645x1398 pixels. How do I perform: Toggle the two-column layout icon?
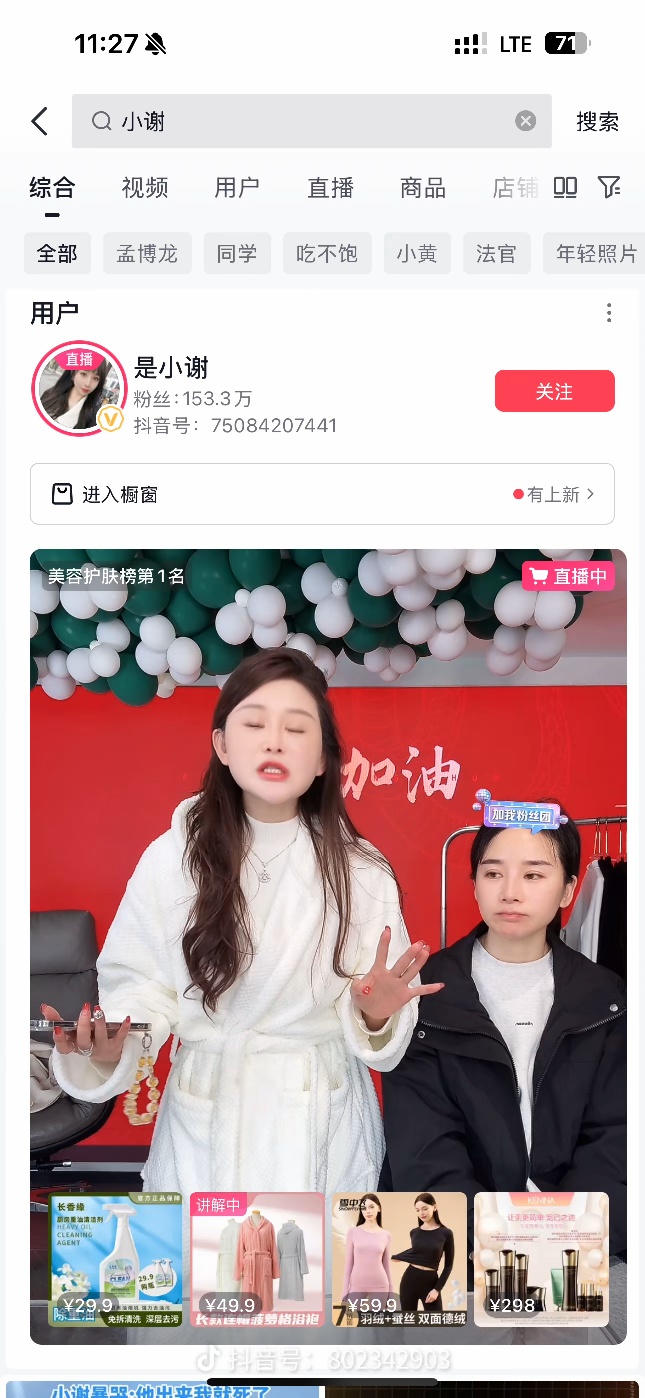pos(565,187)
